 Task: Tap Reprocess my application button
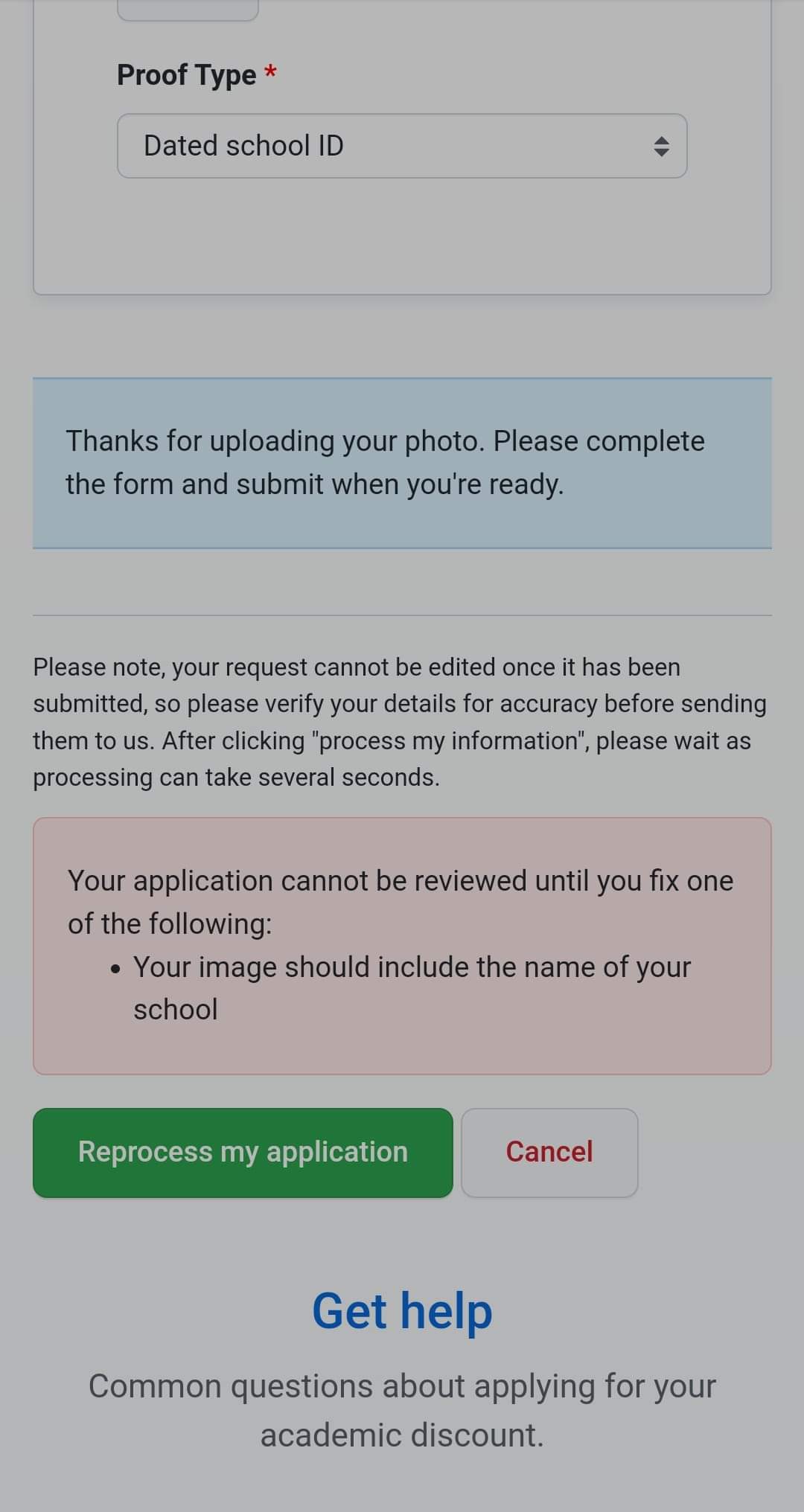(x=243, y=1152)
